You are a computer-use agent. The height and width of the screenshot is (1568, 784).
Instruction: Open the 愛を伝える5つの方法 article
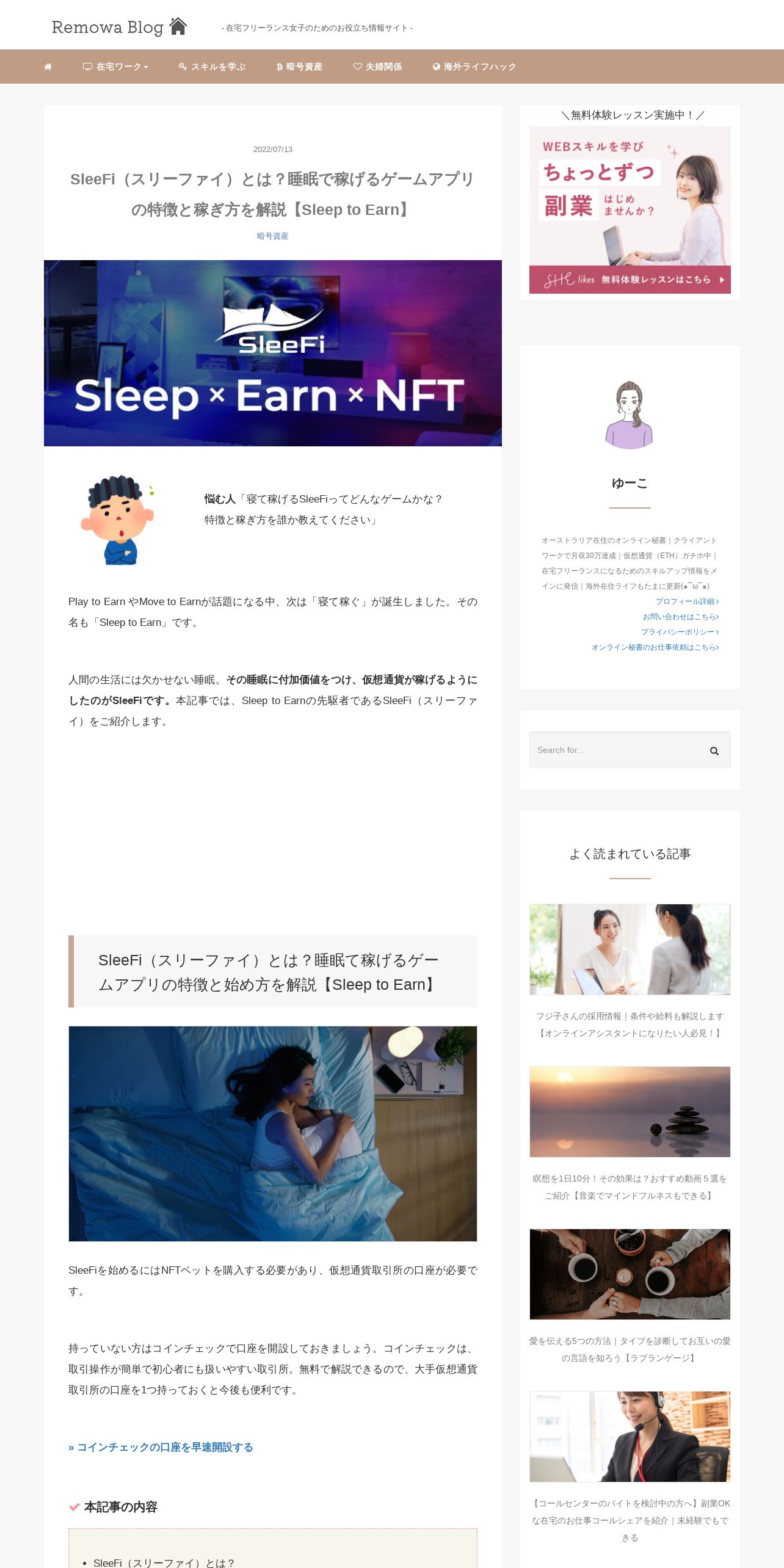pyautogui.click(x=630, y=1349)
